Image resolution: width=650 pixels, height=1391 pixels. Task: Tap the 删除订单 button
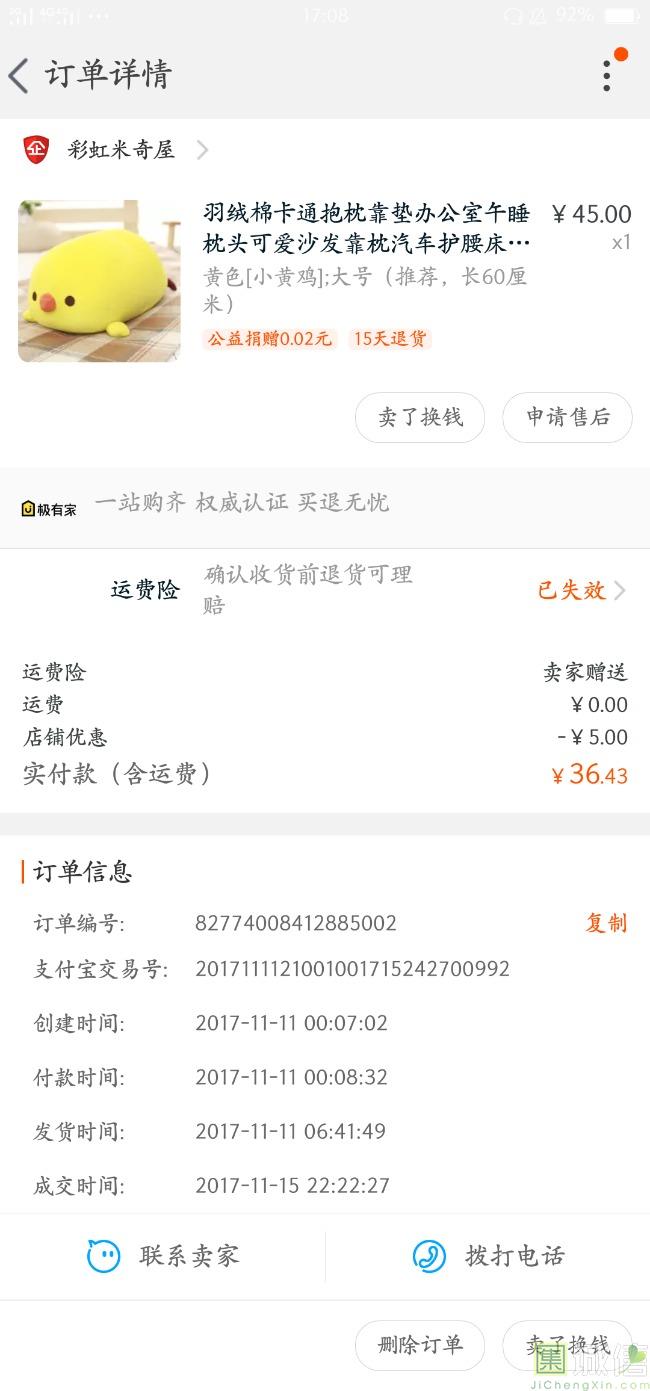coord(420,1345)
